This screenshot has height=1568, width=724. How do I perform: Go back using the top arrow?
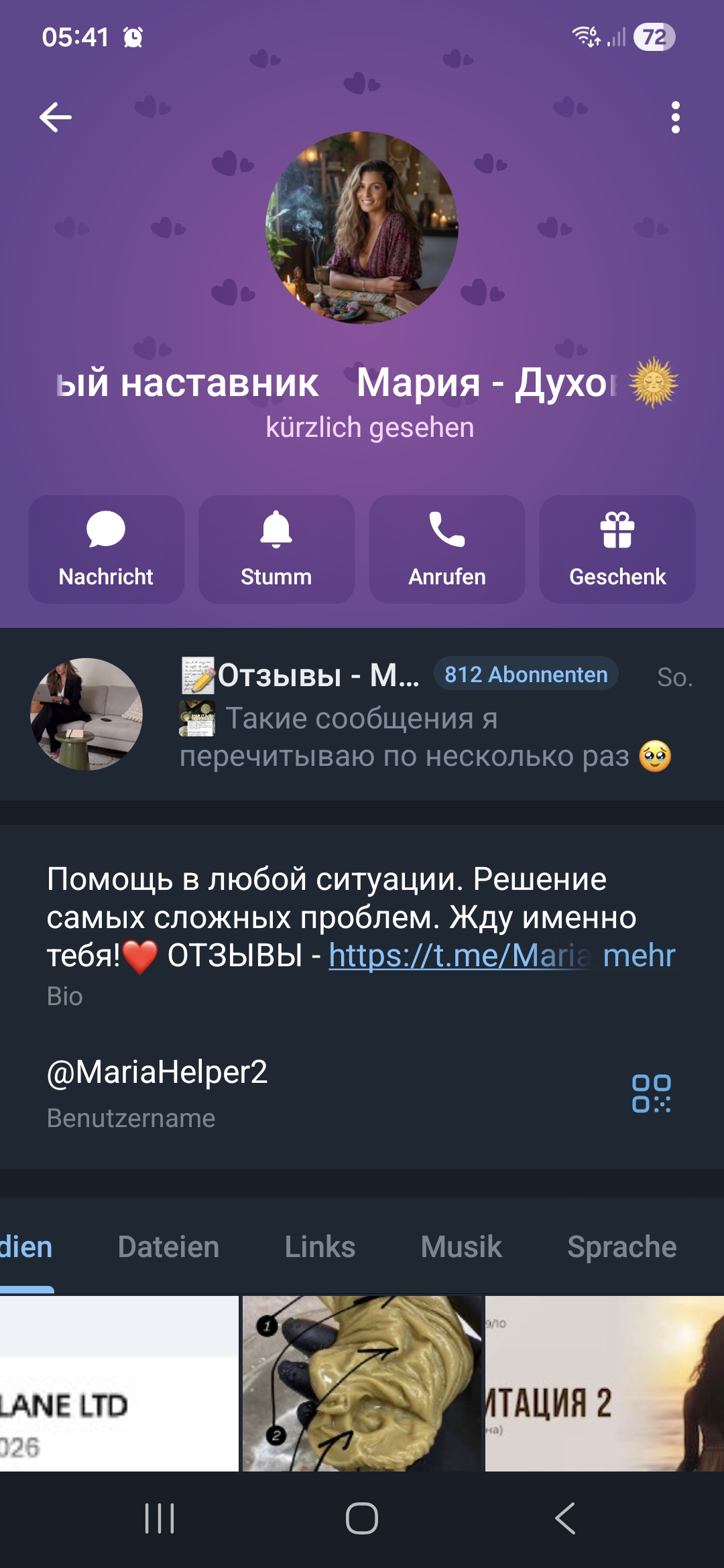(56, 118)
